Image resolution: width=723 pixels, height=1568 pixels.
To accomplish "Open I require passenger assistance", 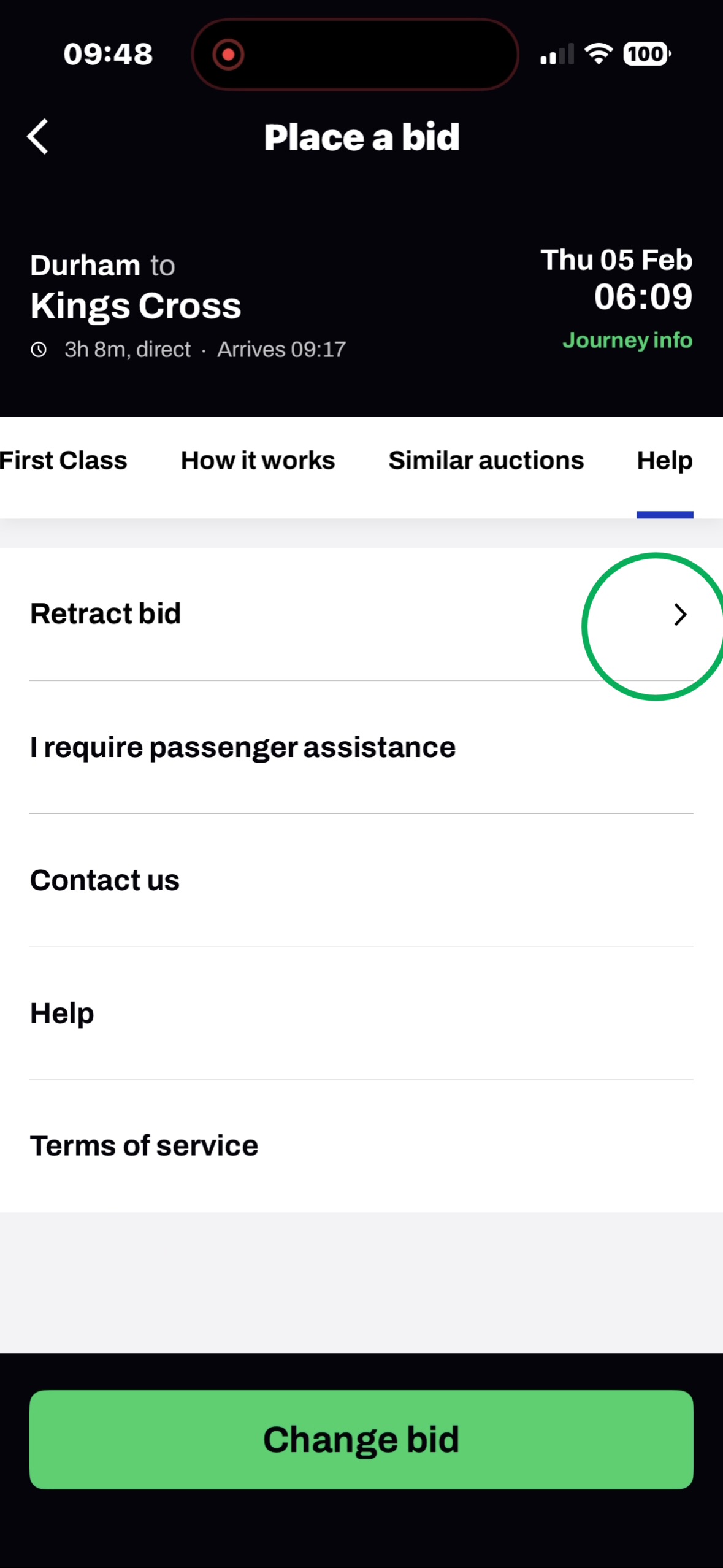I will click(361, 747).
